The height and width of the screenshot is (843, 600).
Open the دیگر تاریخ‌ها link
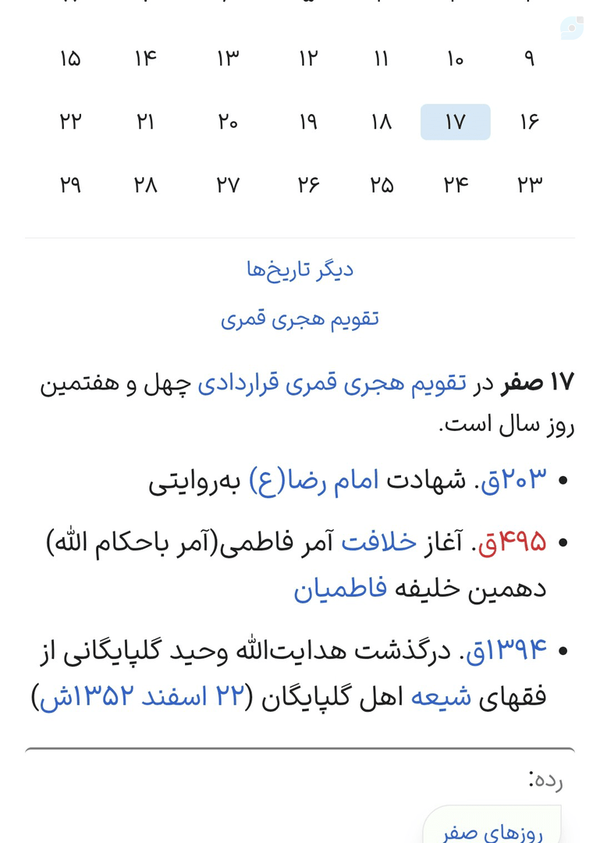(300, 270)
